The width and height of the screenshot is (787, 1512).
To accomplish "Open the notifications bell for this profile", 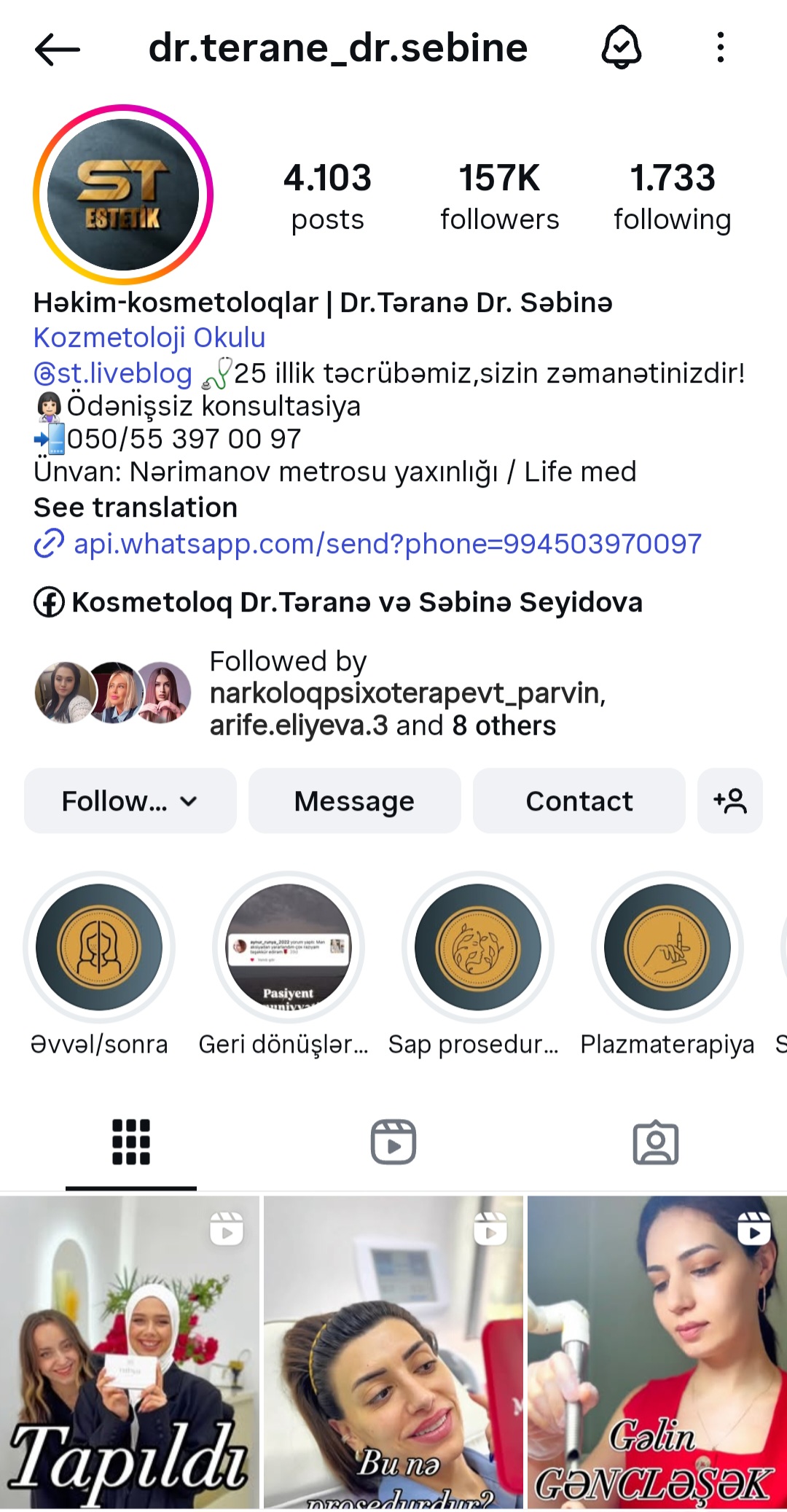I will tap(621, 48).
